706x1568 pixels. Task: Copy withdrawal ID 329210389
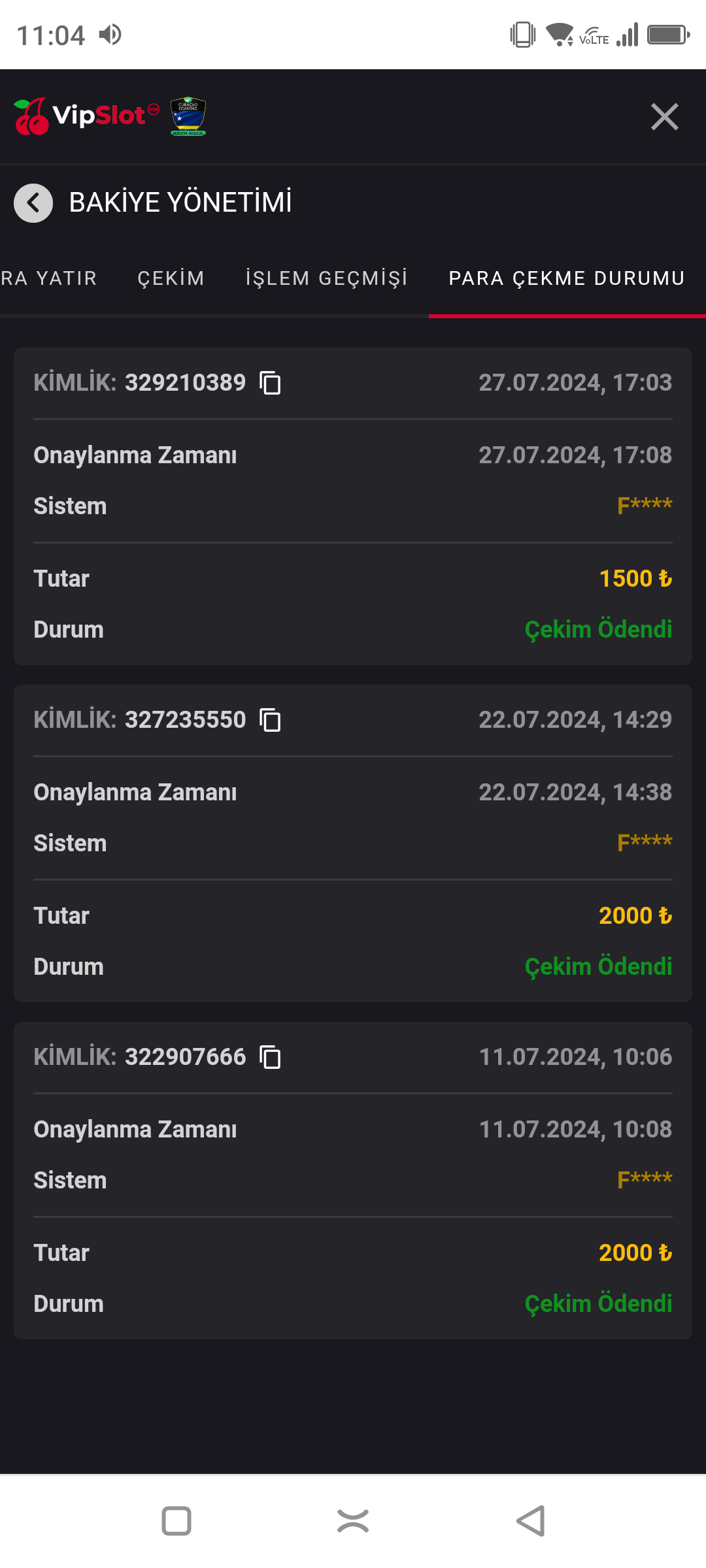click(270, 383)
